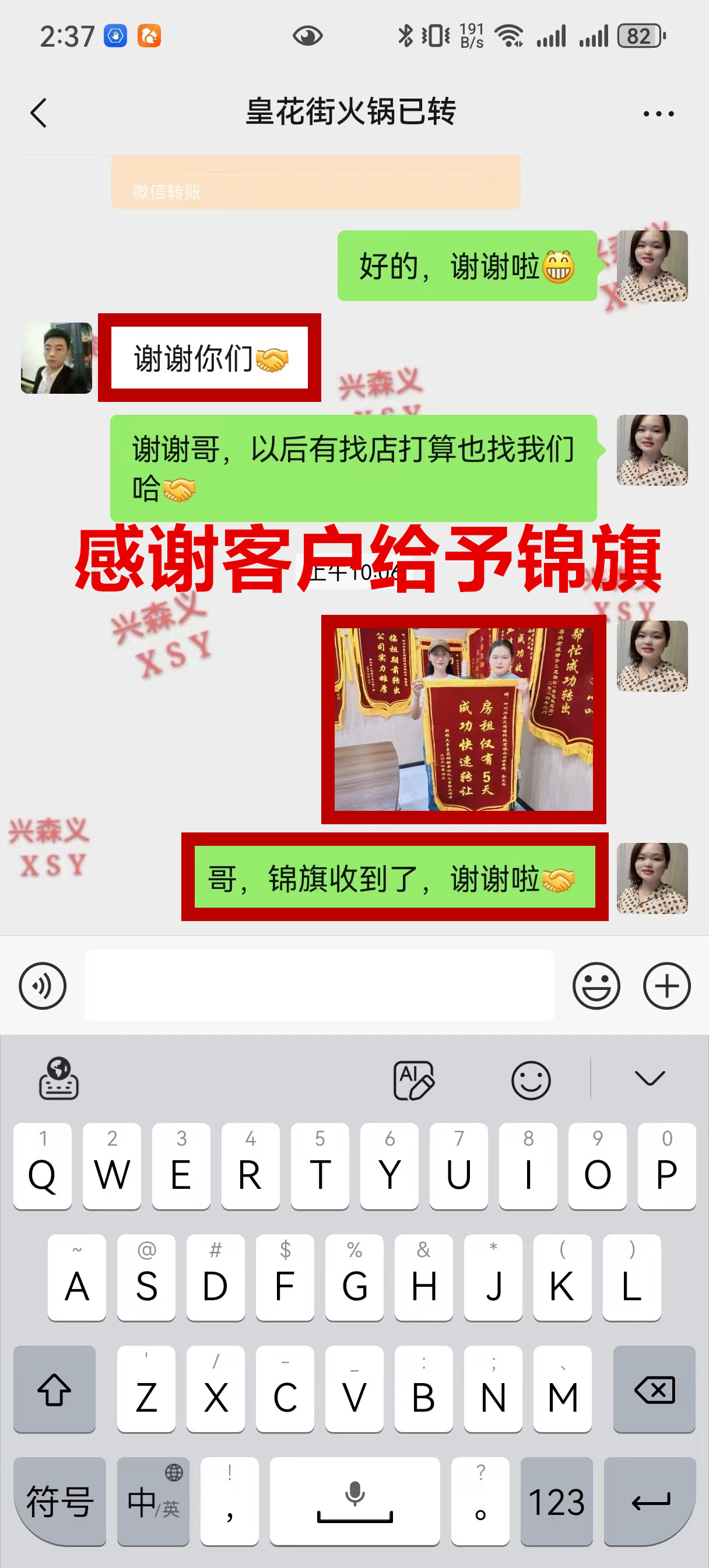
Task: Go back from the 皇花街火锅已转 chat
Action: click(x=38, y=113)
